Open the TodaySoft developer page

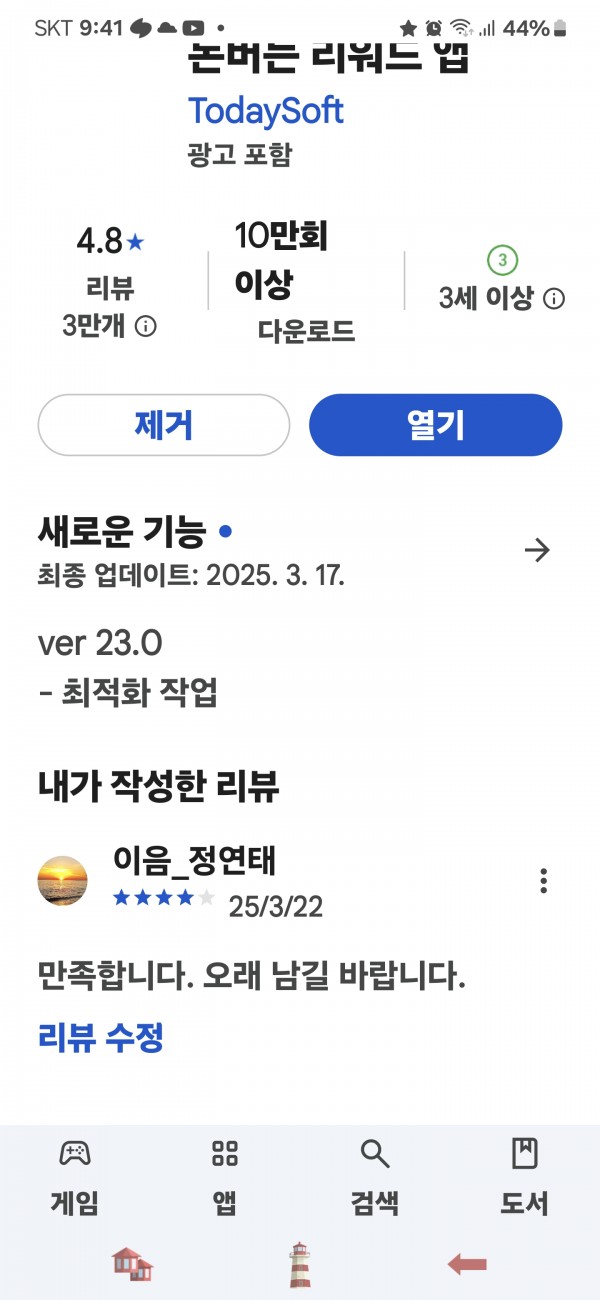(265, 111)
